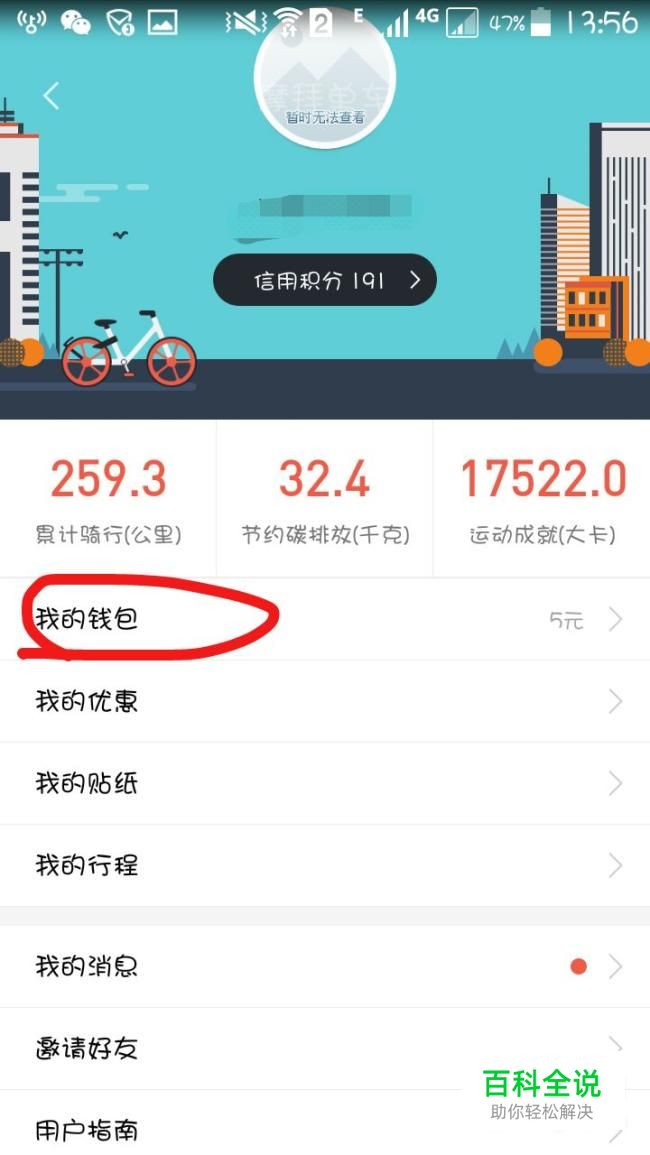The height and width of the screenshot is (1155, 650).
Task: View 我的行程 trip history
Action: [x=325, y=865]
